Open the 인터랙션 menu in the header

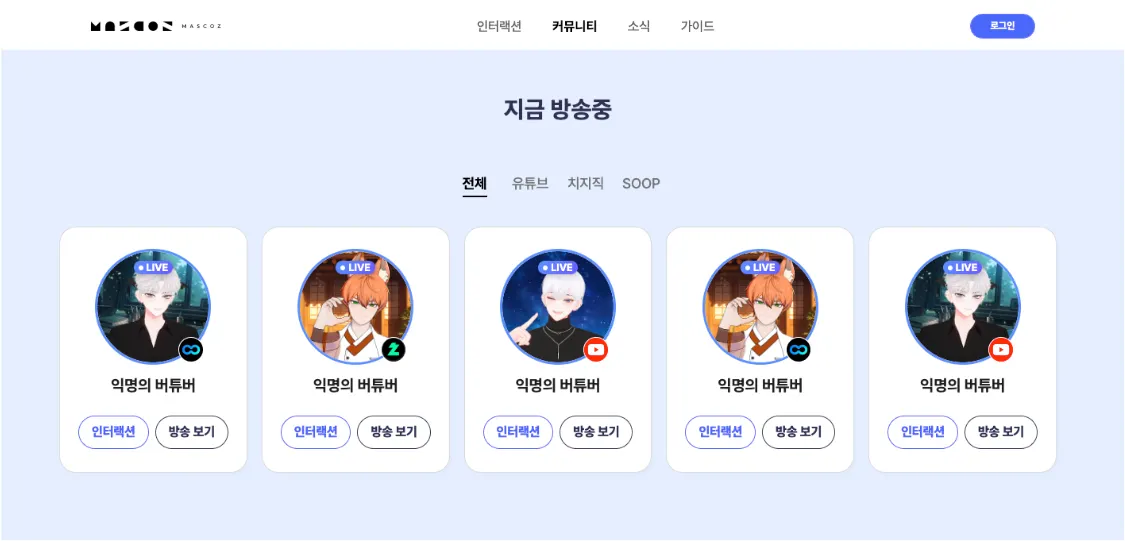[x=499, y=26]
